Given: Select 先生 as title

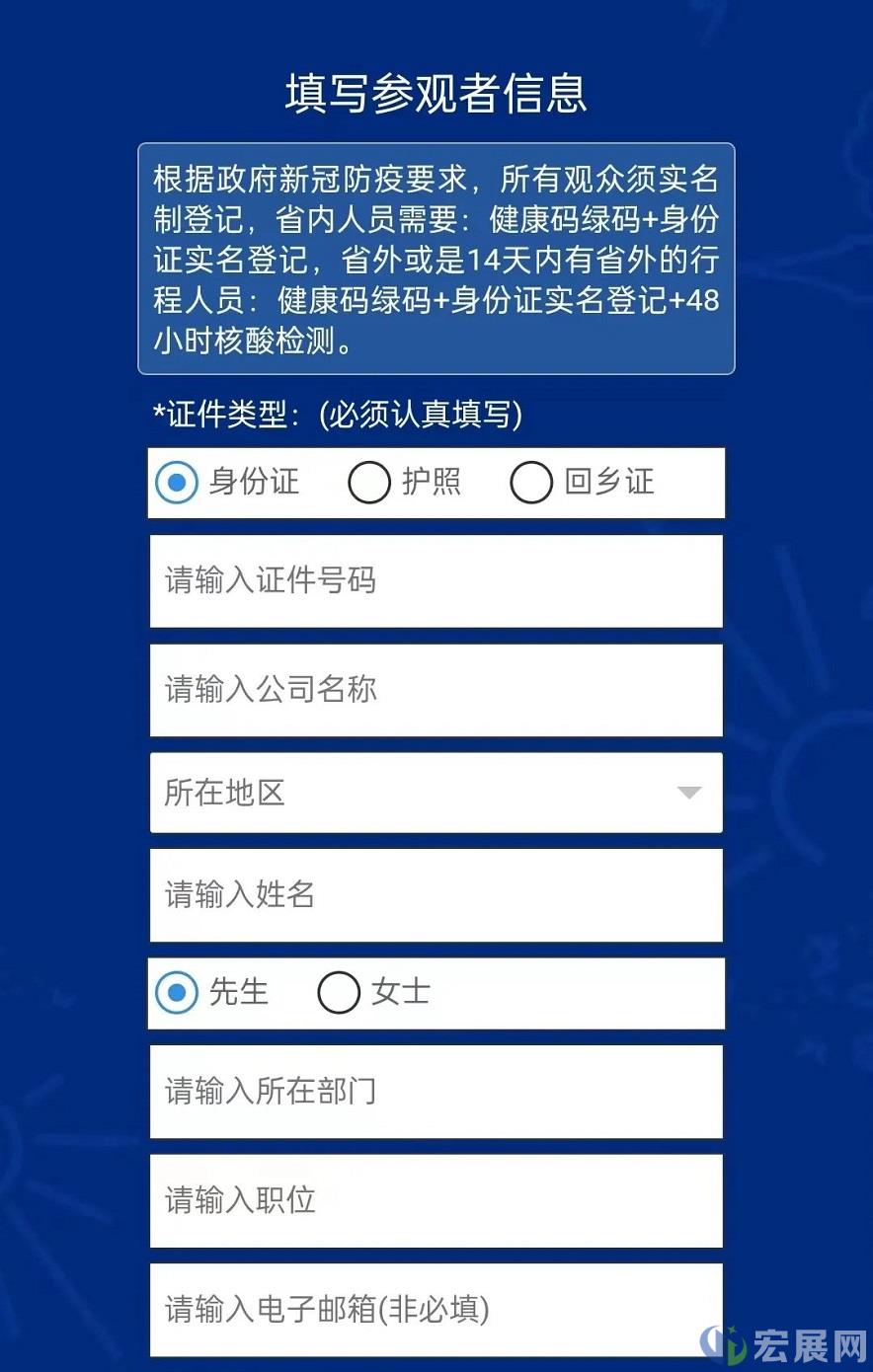Looking at the screenshot, I should point(178,992).
